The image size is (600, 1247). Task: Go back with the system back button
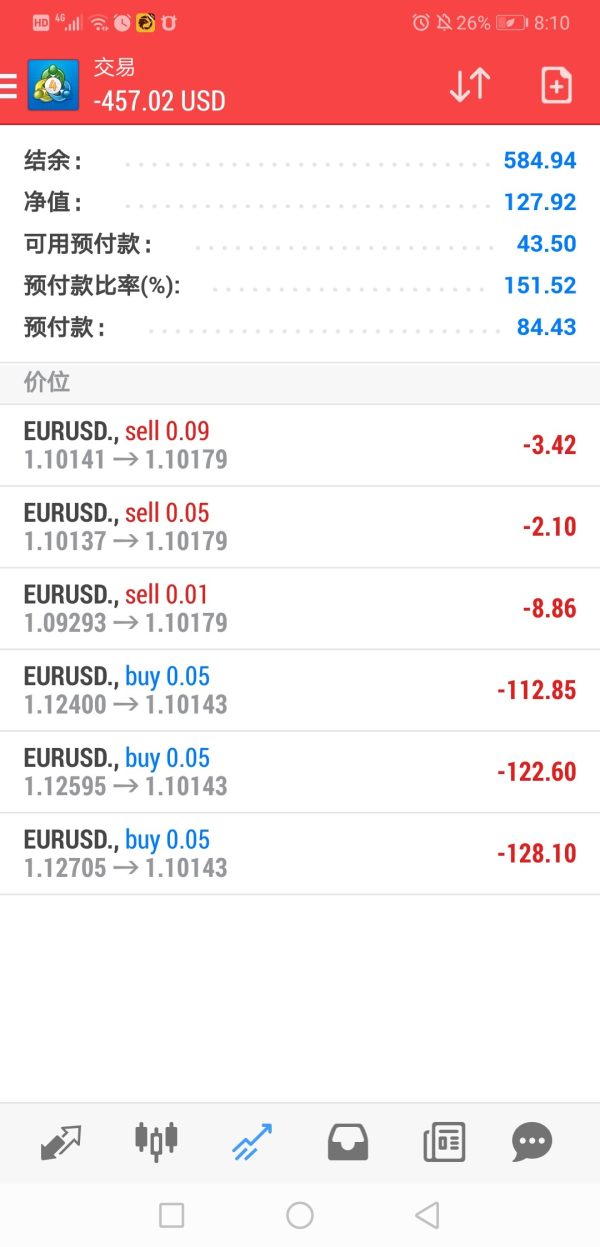[428, 1215]
